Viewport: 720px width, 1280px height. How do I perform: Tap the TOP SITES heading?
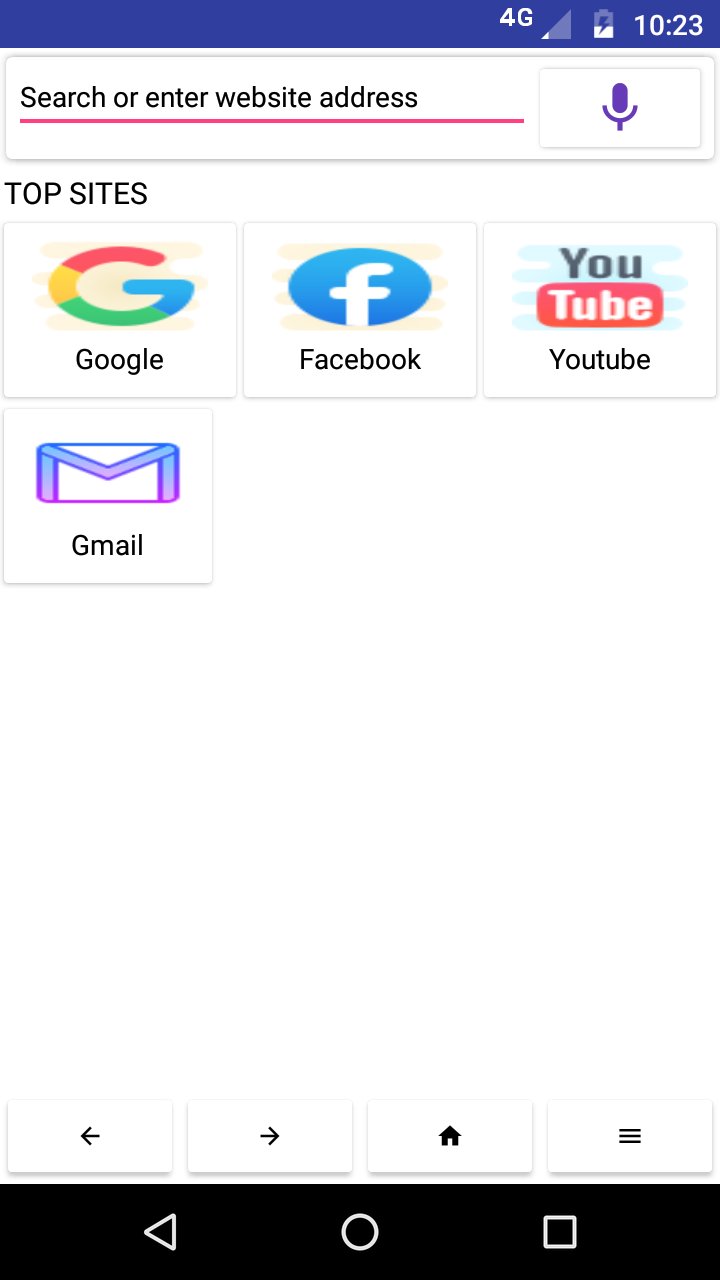click(76, 194)
